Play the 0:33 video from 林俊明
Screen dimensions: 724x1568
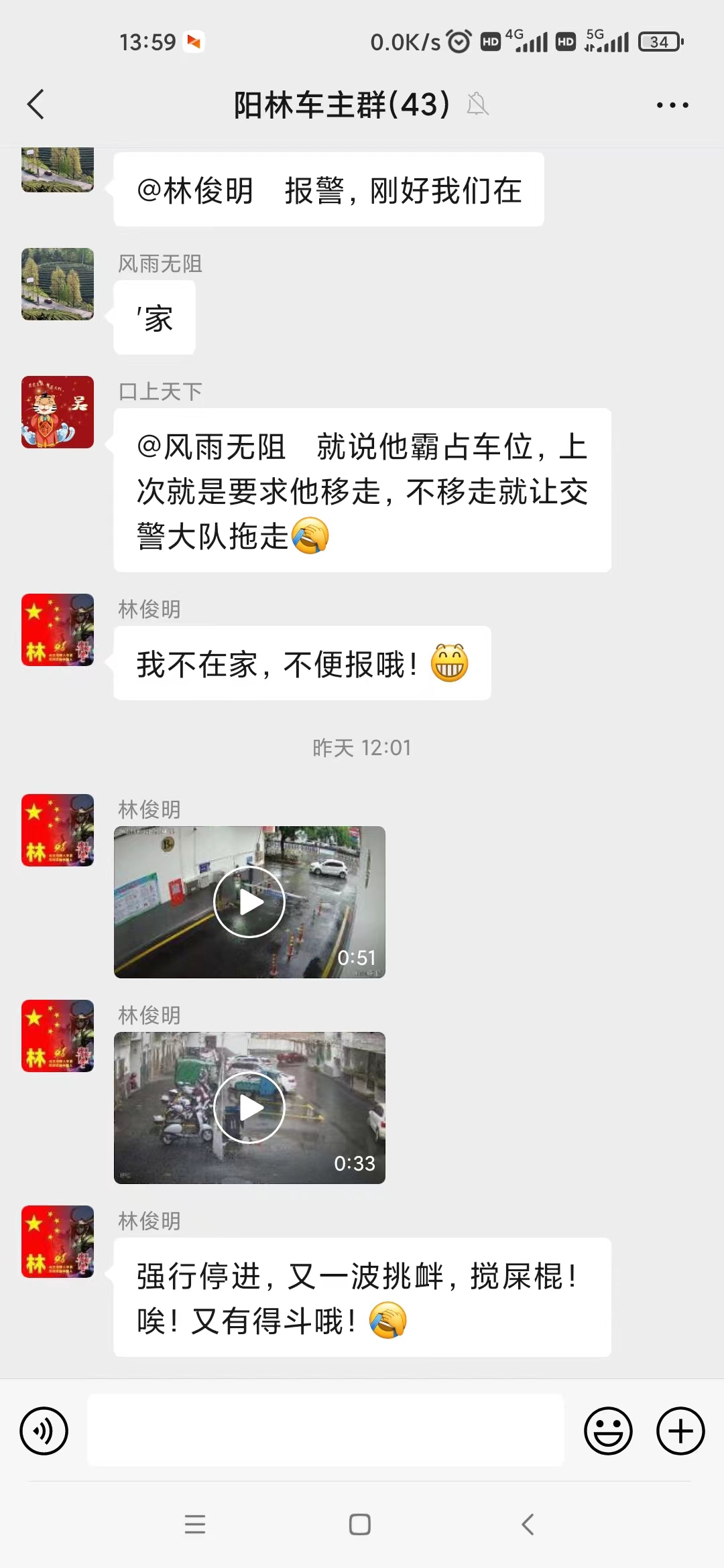(249, 1108)
